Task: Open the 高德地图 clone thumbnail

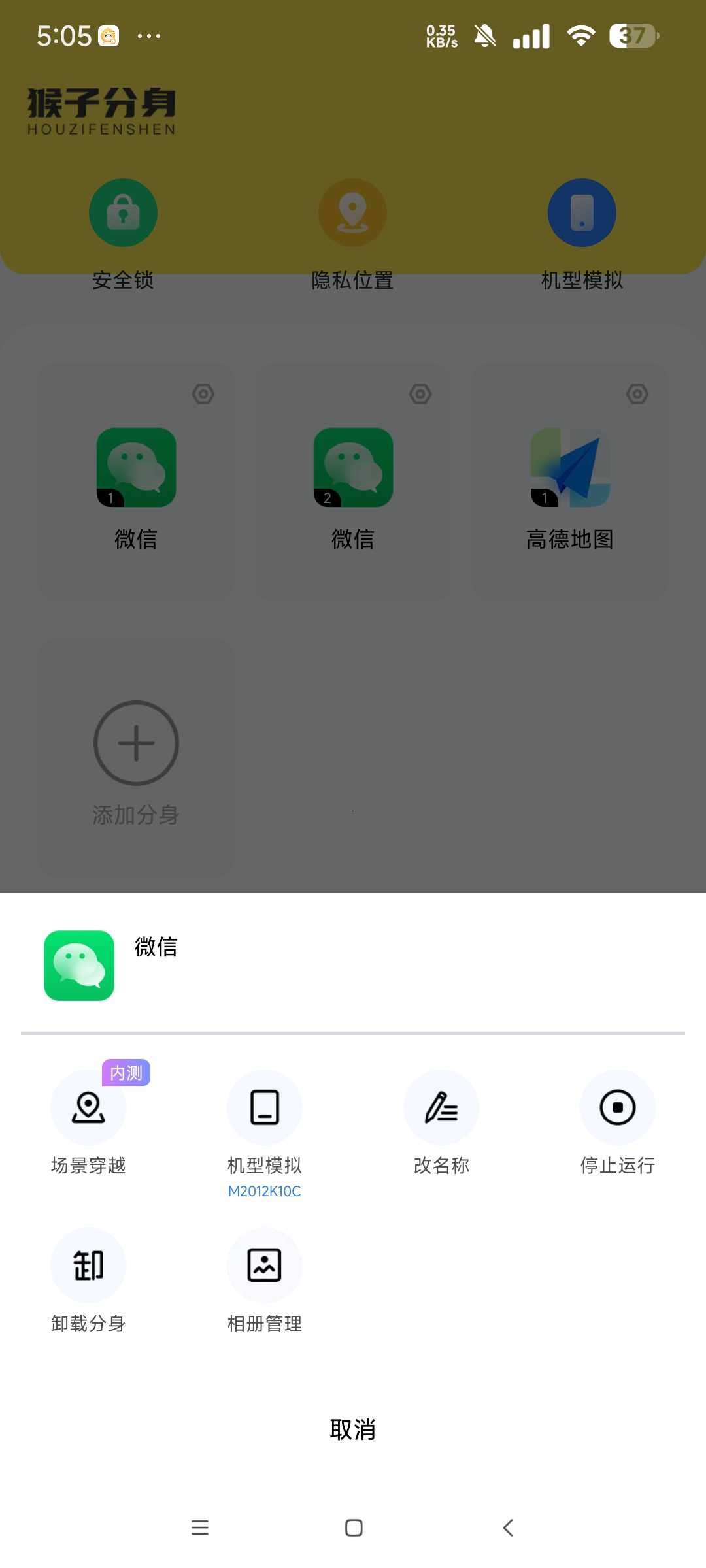Action: click(x=570, y=468)
